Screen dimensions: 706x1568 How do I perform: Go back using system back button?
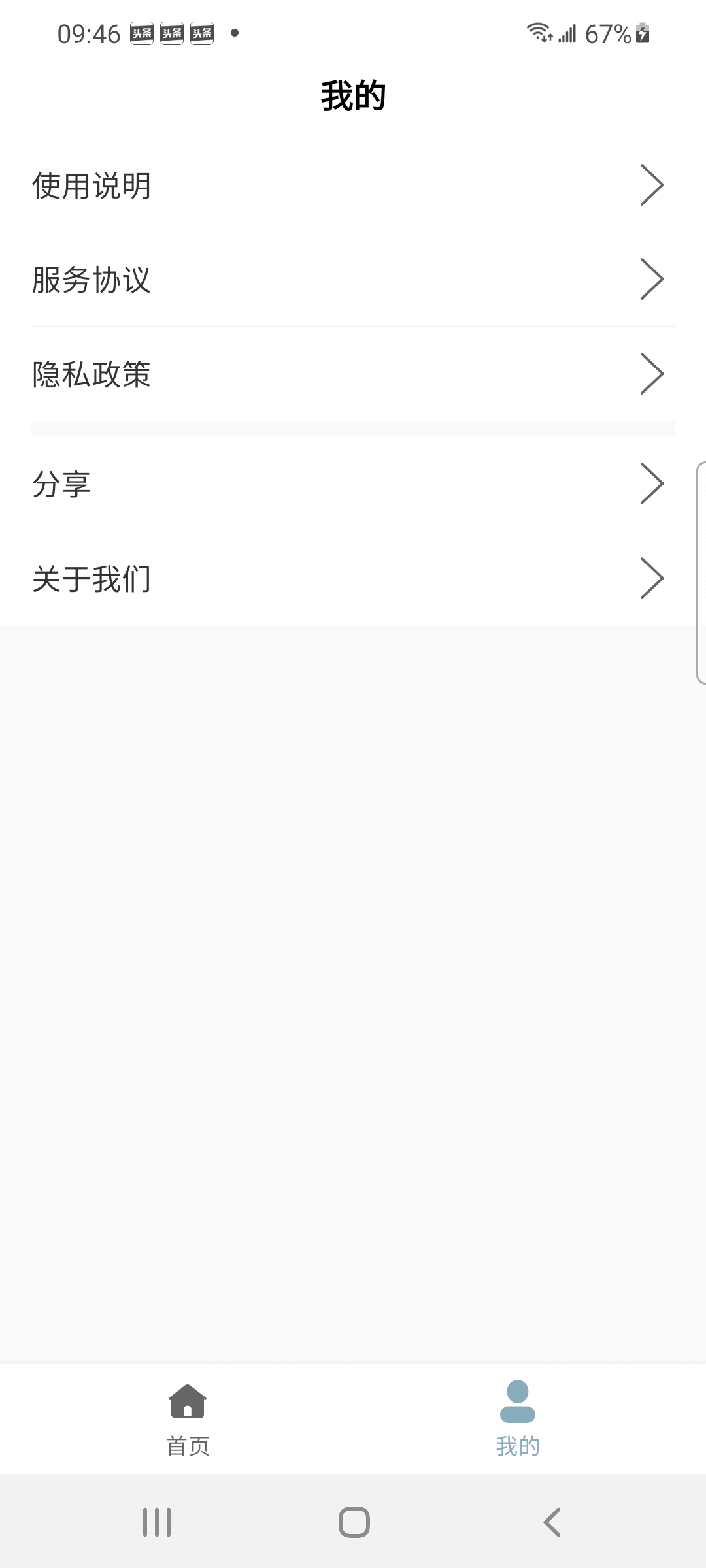[x=552, y=1522]
